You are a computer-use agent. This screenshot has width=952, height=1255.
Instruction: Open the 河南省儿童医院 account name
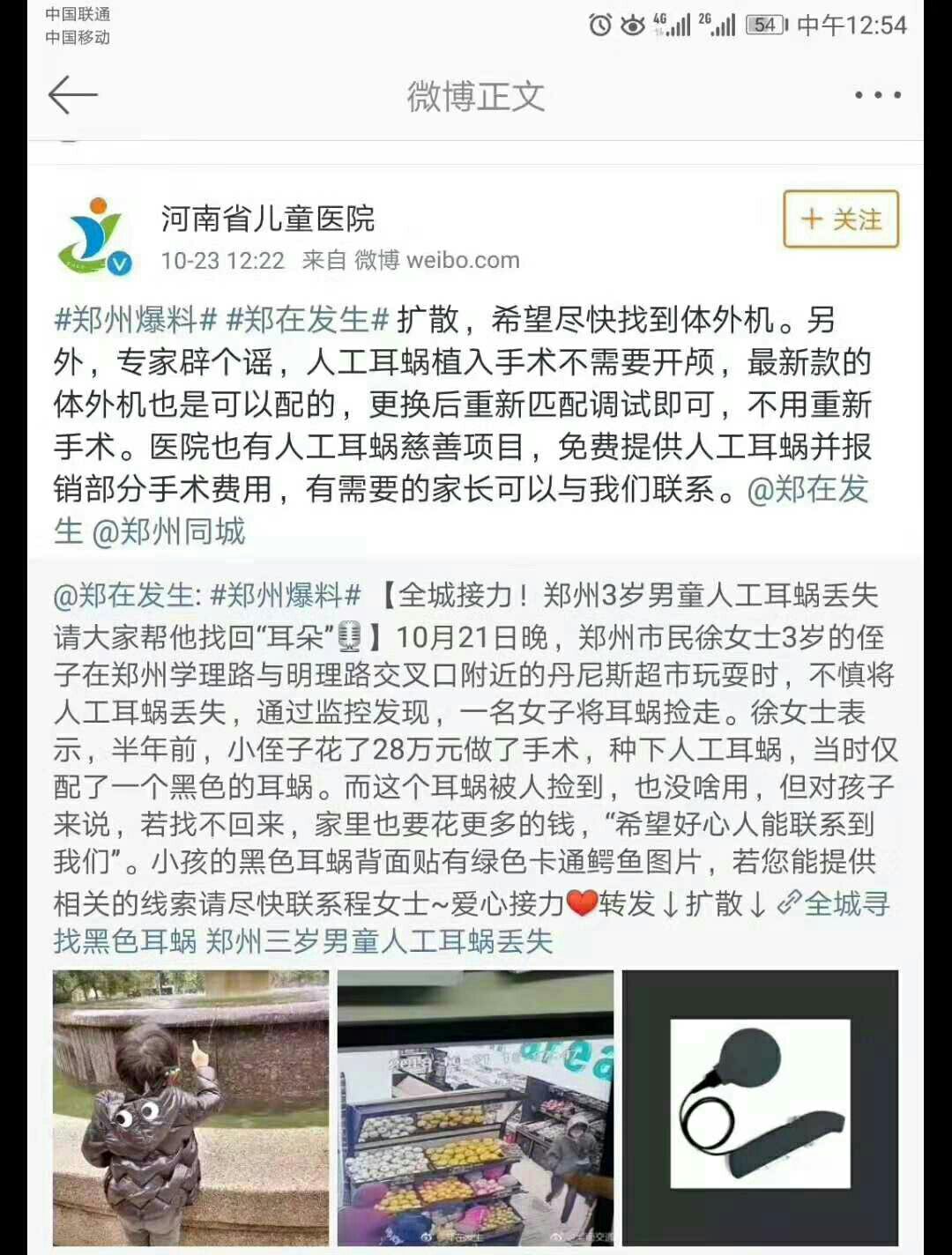268,218
